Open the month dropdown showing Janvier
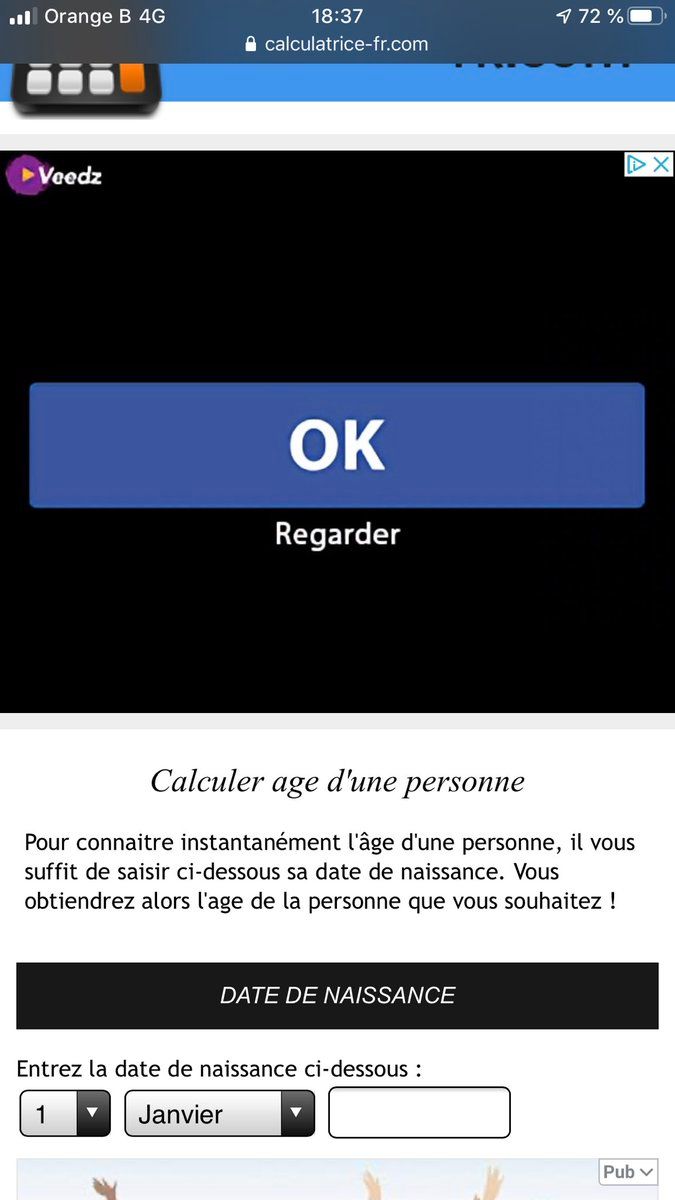The width and height of the screenshot is (675, 1200). tap(219, 1114)
